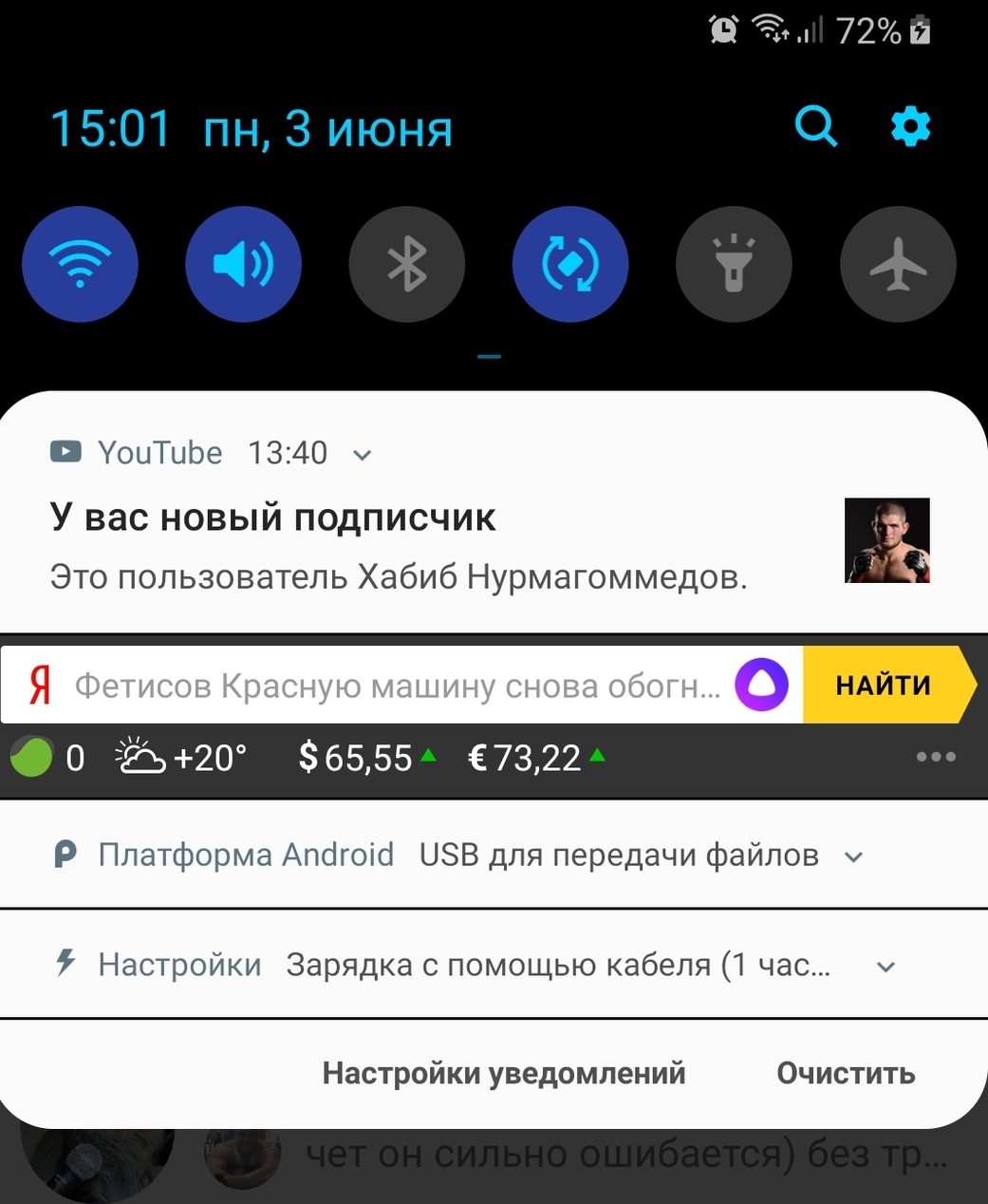Check dollar rate 65,55 in widget

[x=365, y=758]
